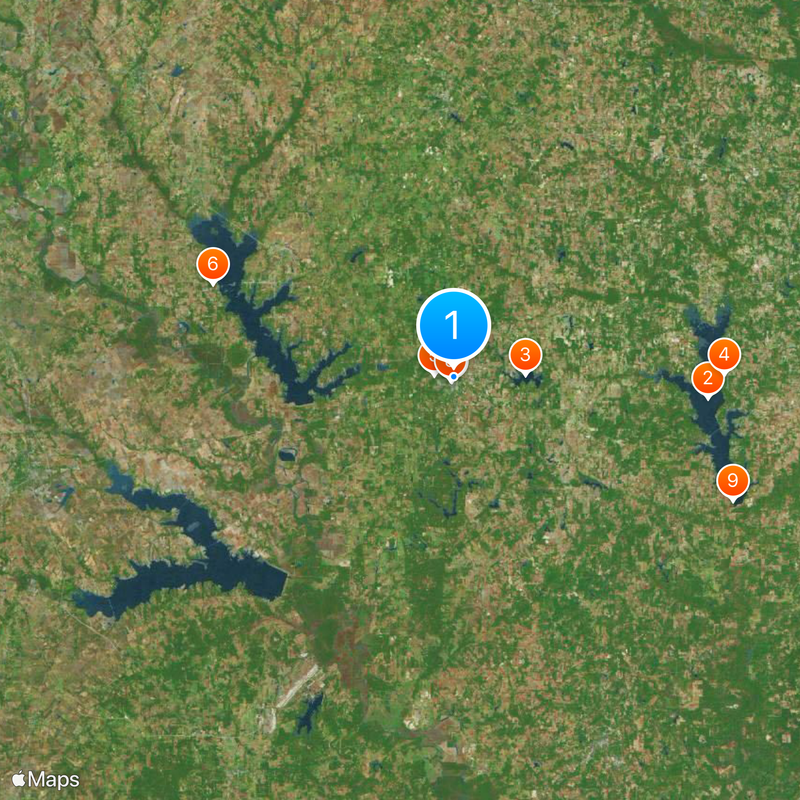Select the large blue pin numbered 1

click(x=453, y=326)
